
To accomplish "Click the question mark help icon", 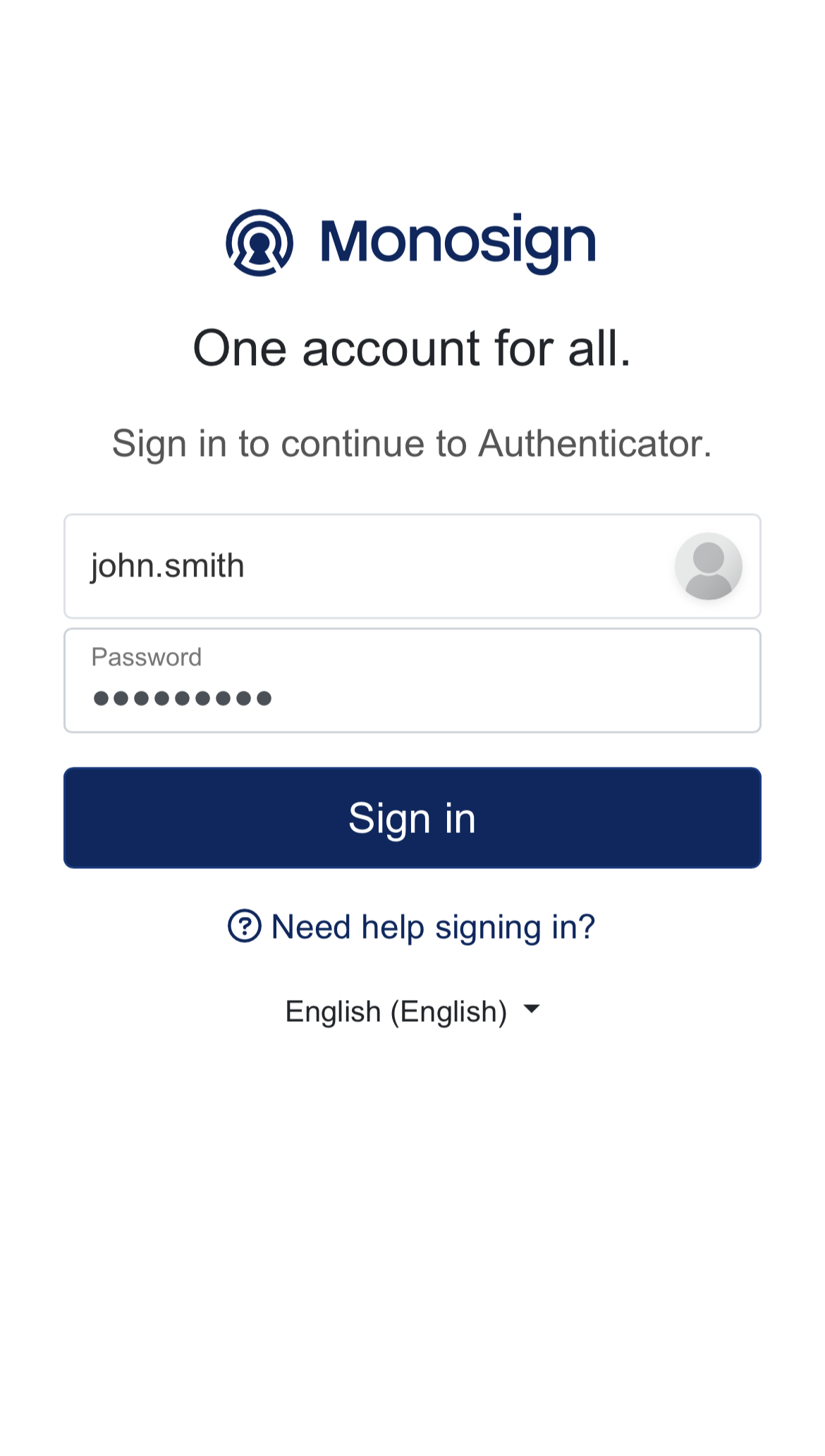I will pos(246,926).
